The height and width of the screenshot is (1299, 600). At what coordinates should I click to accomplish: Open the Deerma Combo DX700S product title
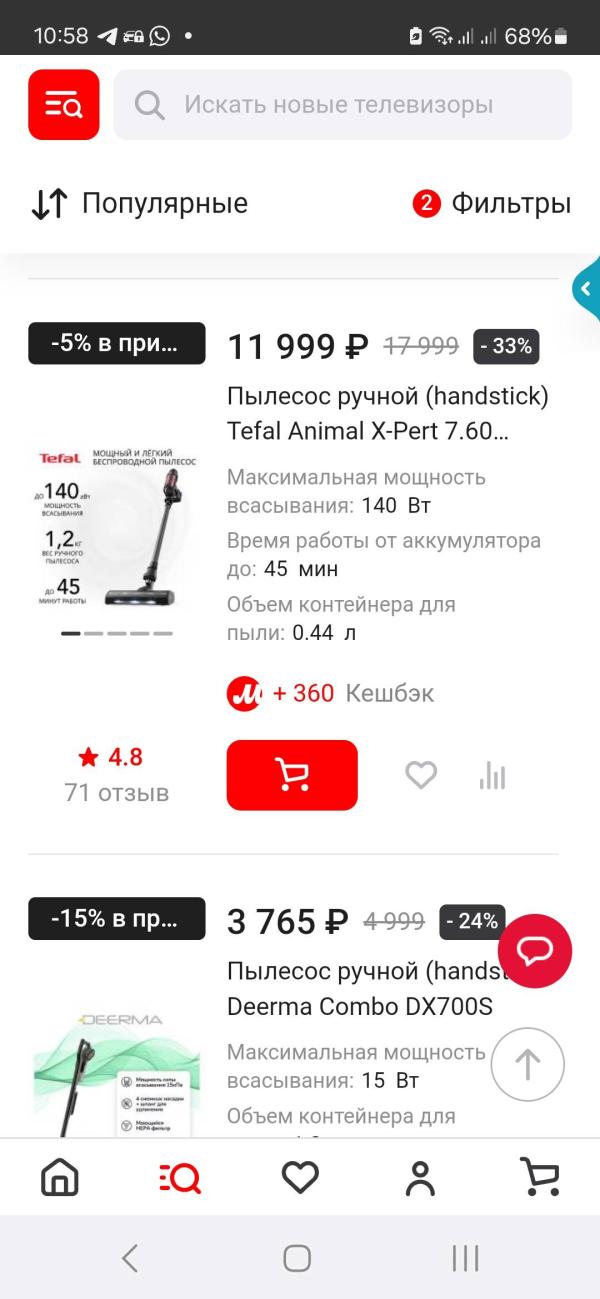pyautogui.click(x=360, y=1006)
